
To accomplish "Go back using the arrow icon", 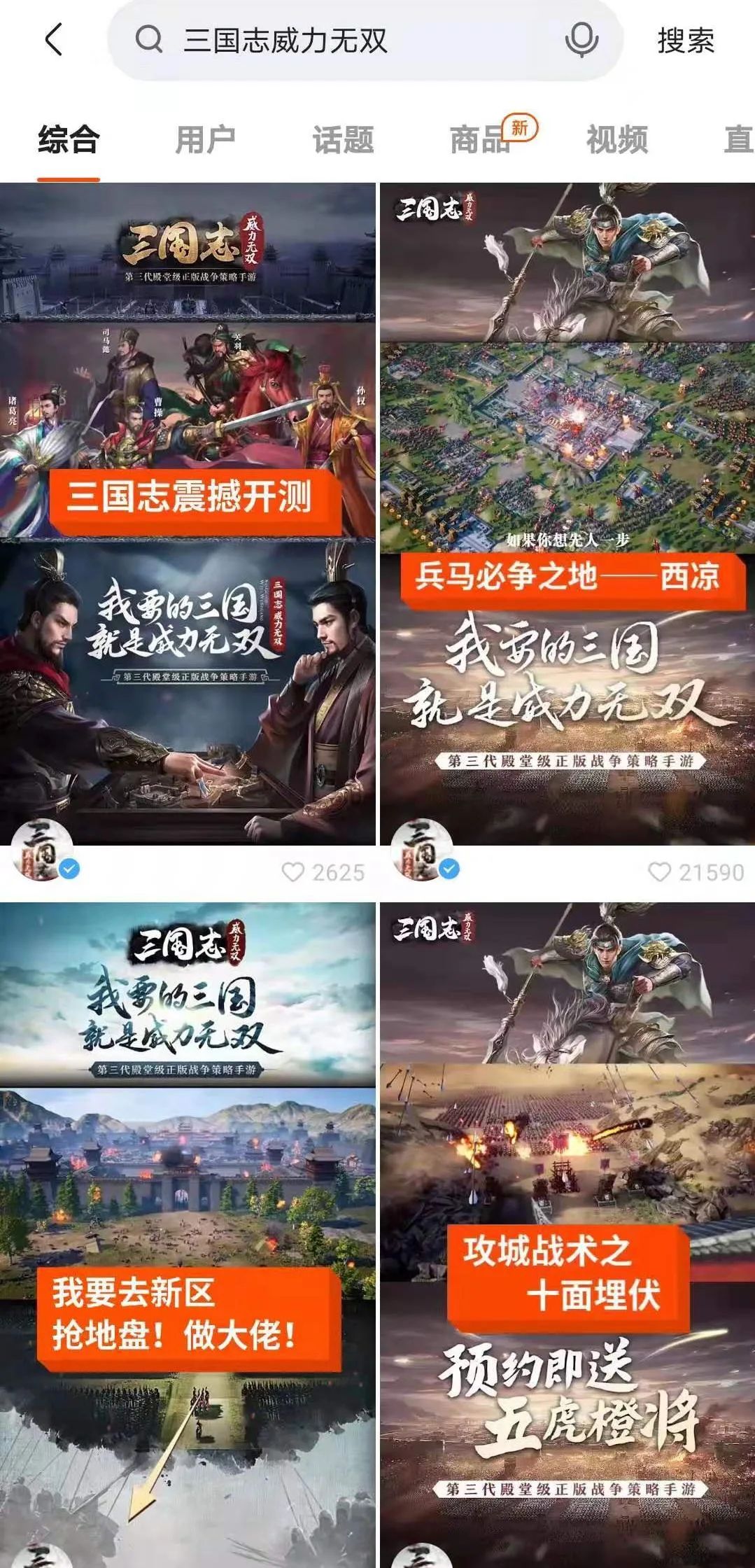I will click(x=55, y=39).
